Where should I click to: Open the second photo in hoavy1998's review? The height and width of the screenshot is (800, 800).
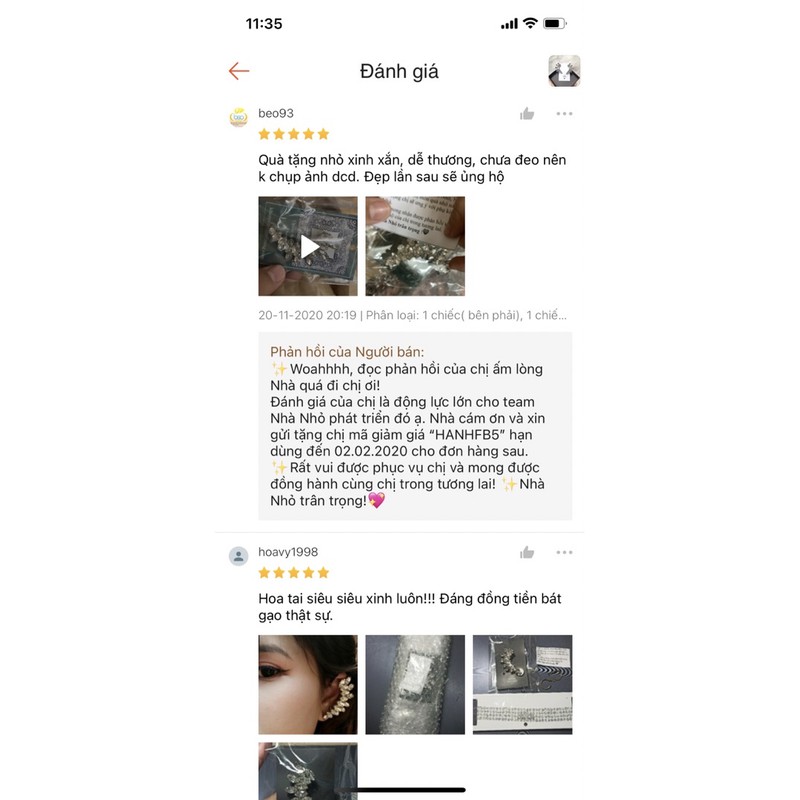coord(415,685)
